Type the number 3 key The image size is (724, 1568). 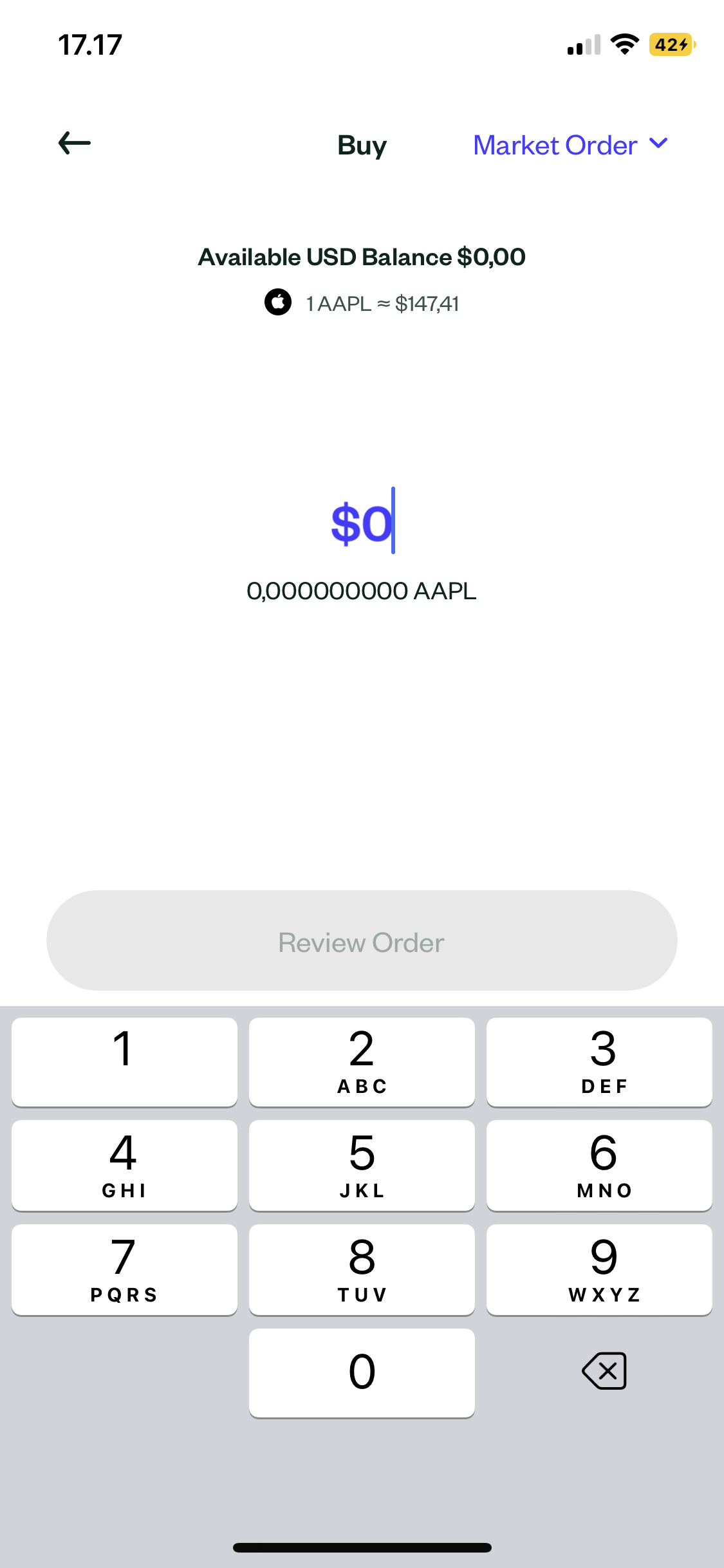pyautogui.click(x=599, y=1061)
